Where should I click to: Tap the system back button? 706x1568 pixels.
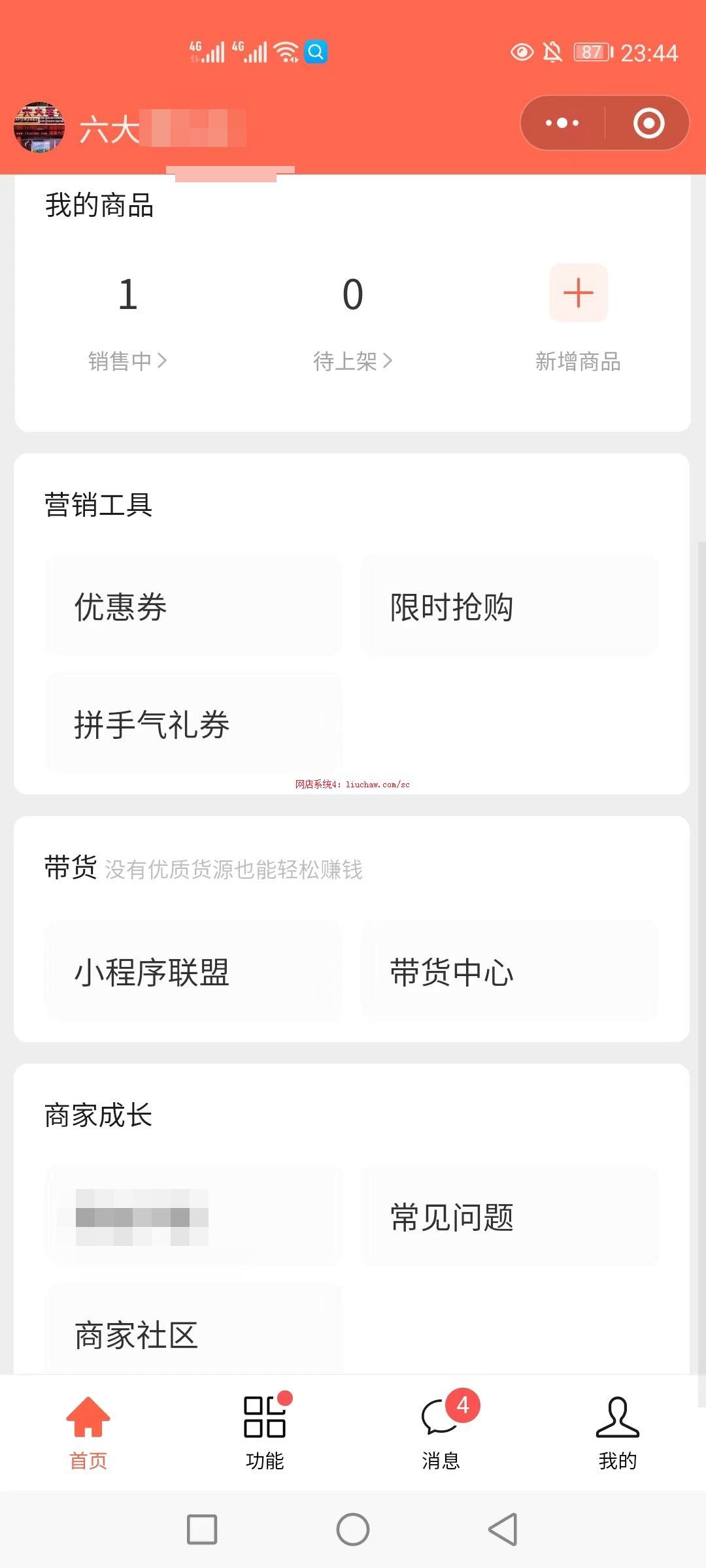[503, 1529]
